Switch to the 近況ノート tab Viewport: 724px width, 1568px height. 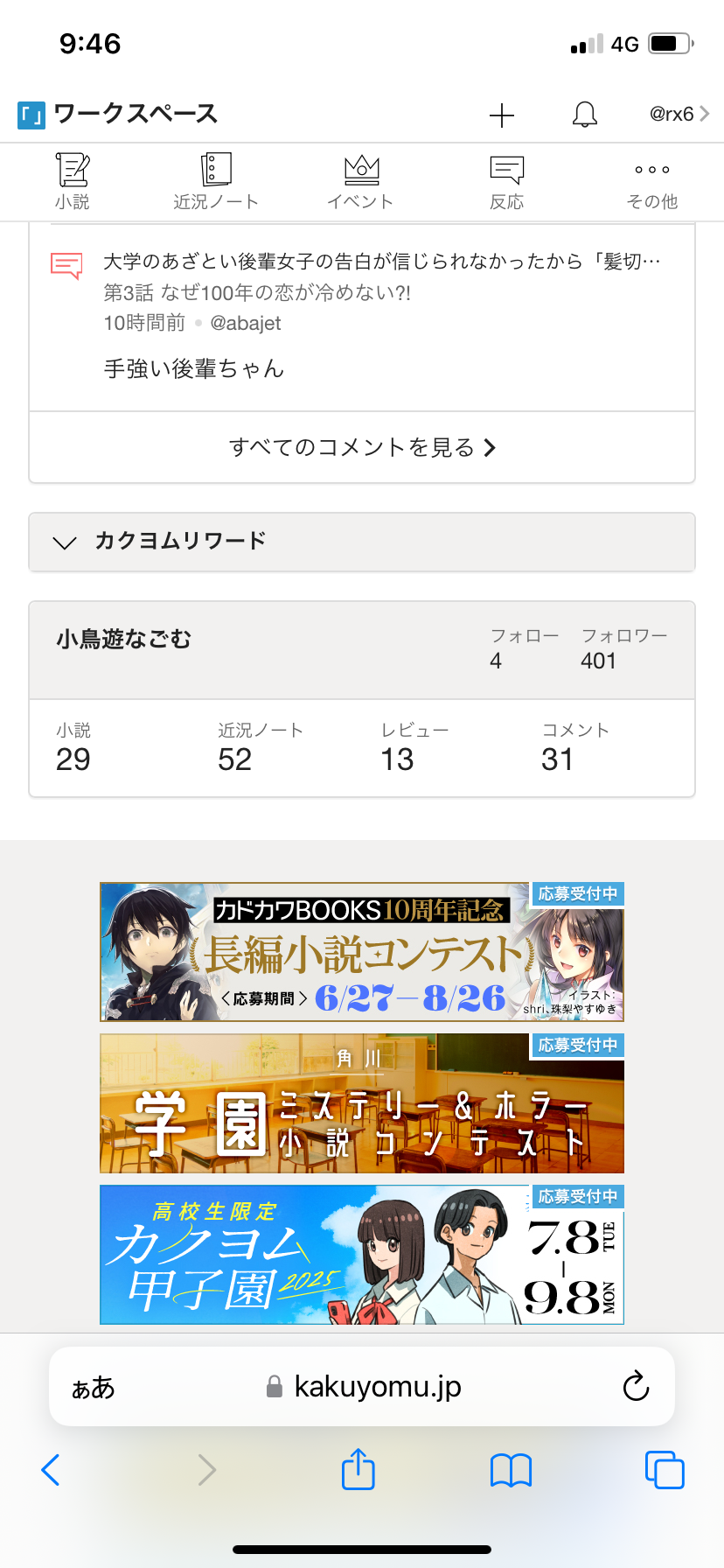216,182
